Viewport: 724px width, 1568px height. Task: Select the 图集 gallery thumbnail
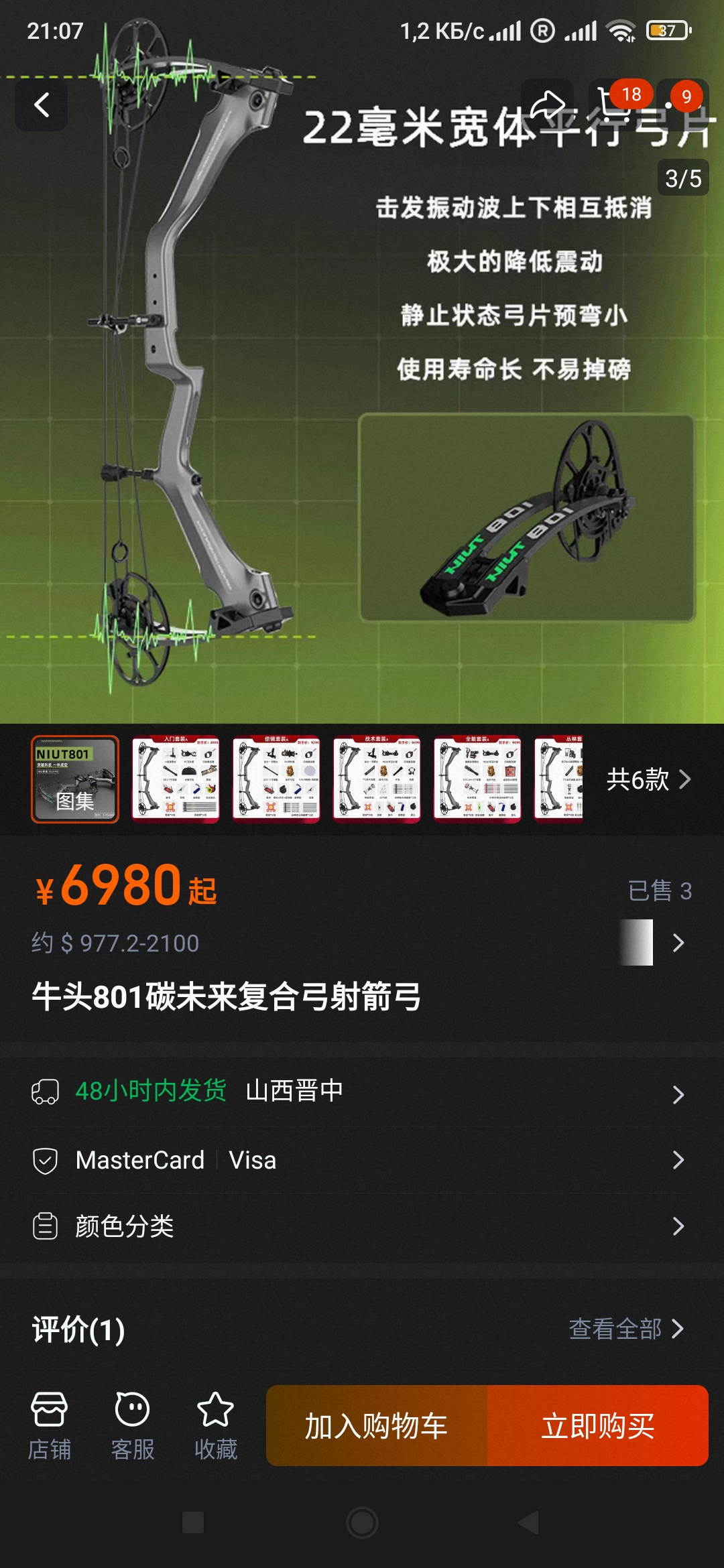click(x=75, y=779)
